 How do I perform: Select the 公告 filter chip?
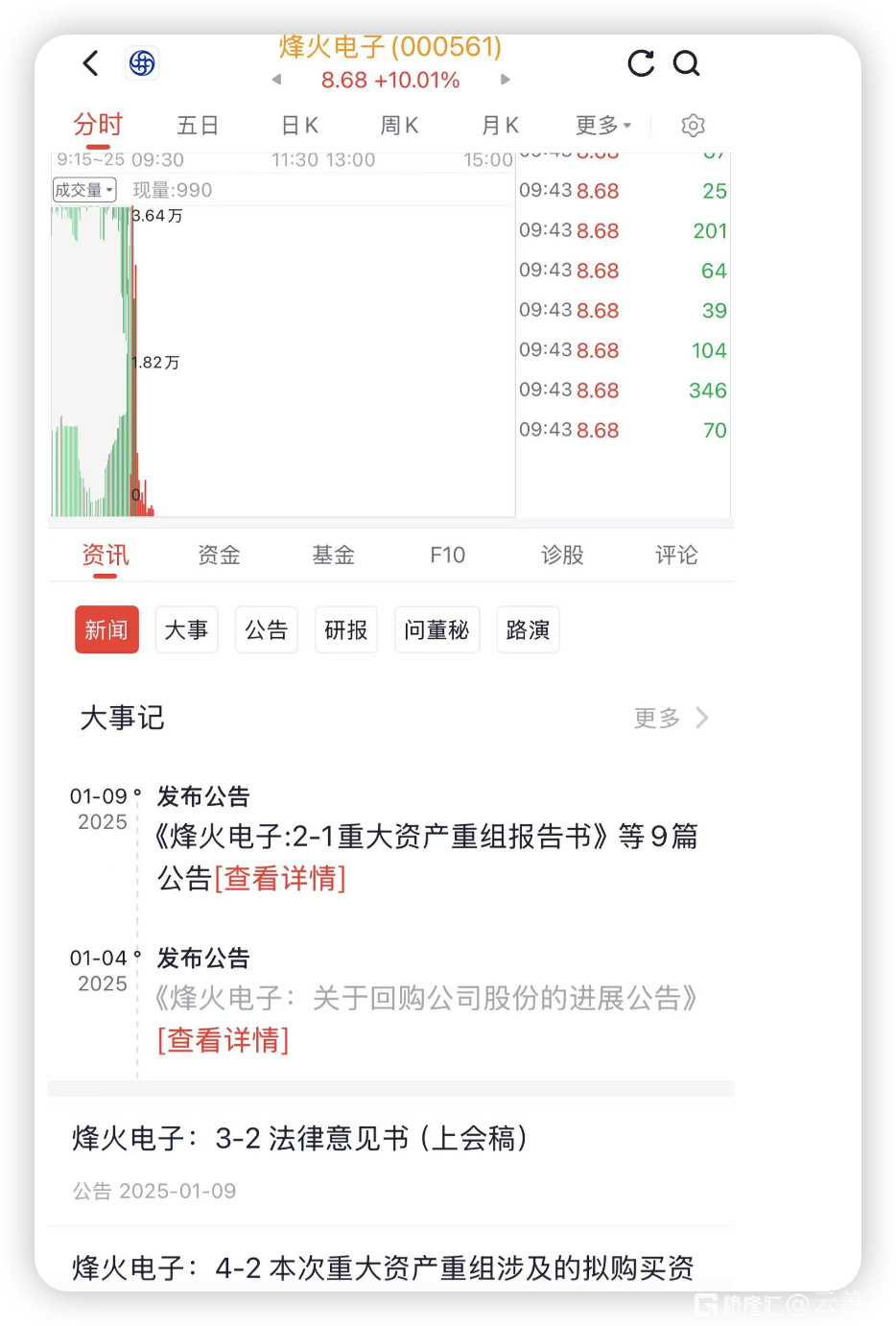click(266, 630)
